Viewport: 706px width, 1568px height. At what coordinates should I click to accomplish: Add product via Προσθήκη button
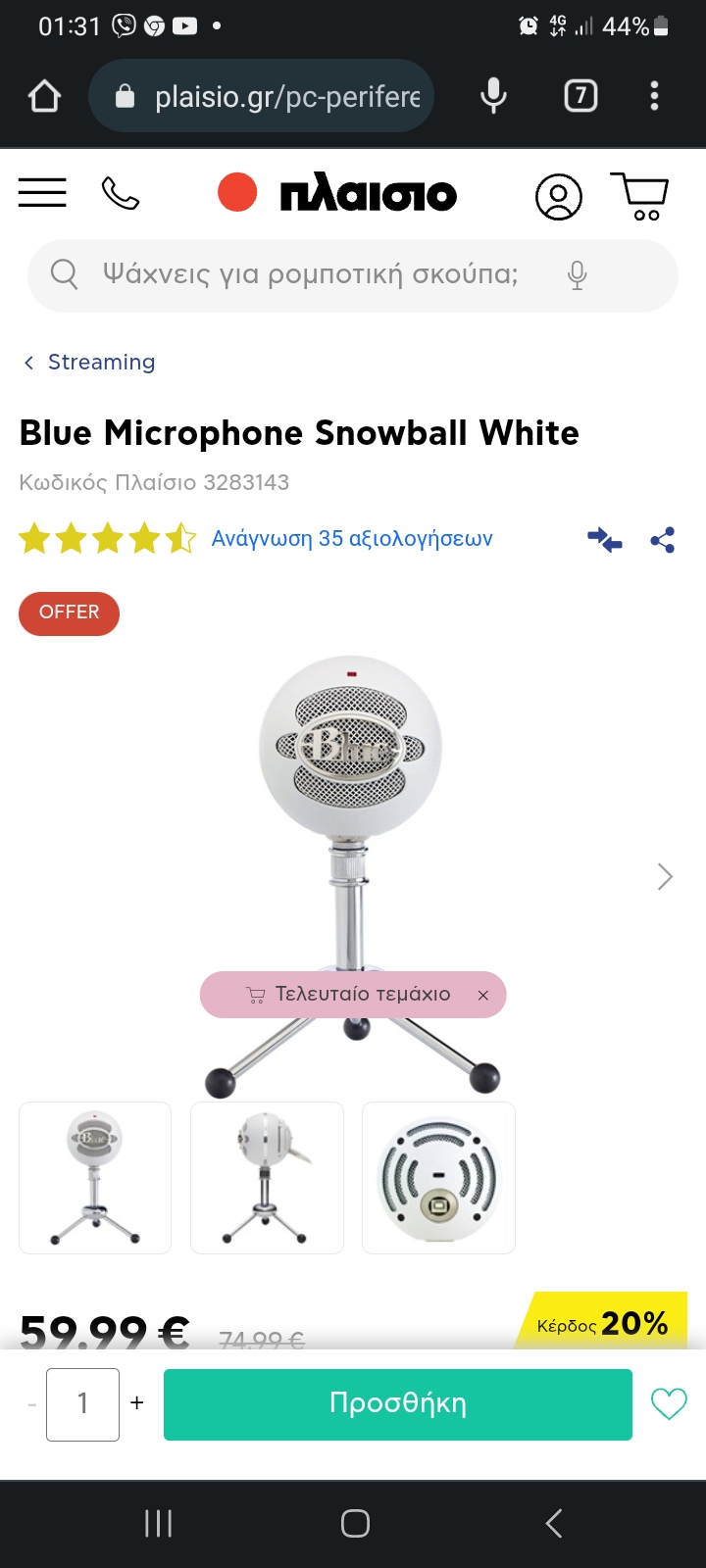coord(397,1403)
